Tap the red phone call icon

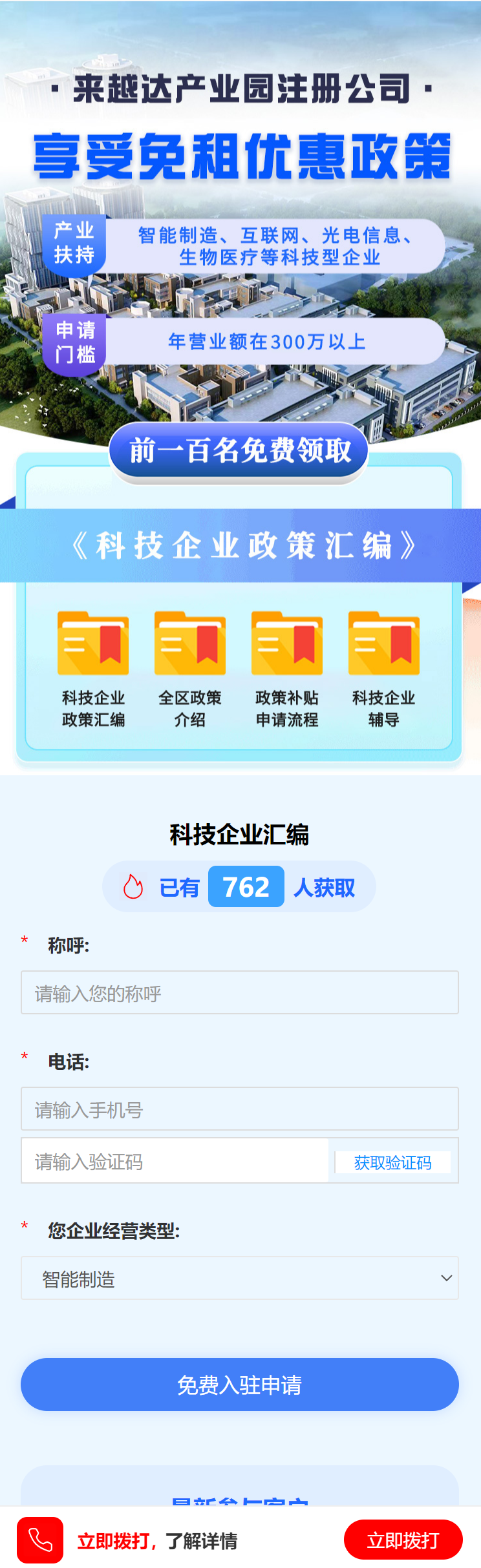(x=40, y=1540)
